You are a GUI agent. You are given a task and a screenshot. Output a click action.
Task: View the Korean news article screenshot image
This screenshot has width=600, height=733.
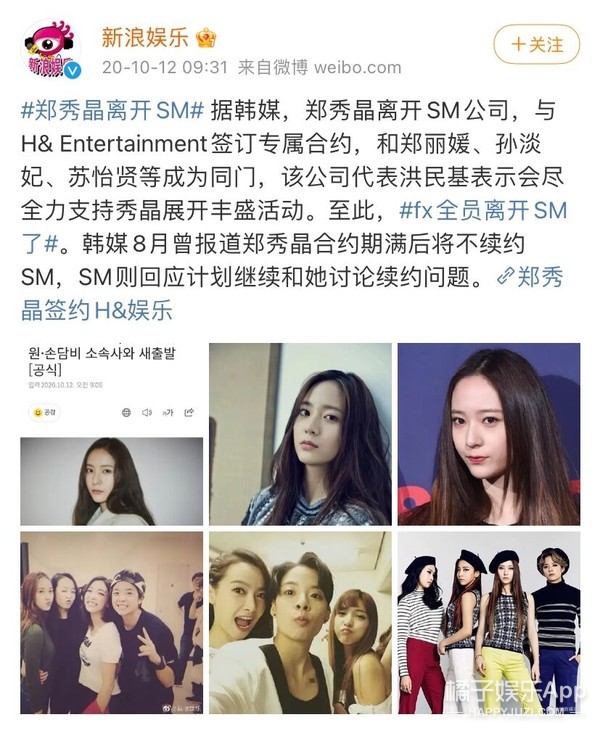pos(112,434)
